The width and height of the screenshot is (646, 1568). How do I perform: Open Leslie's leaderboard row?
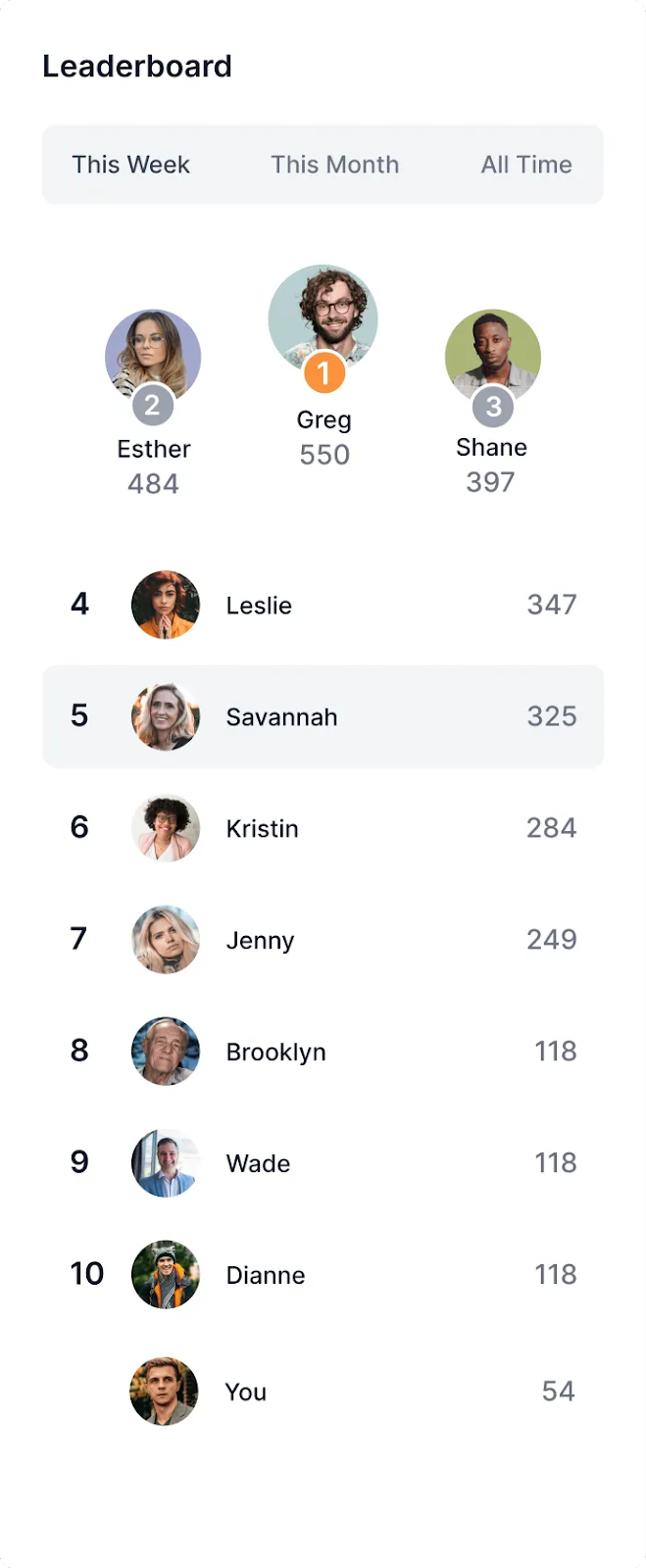coord(323,605)
